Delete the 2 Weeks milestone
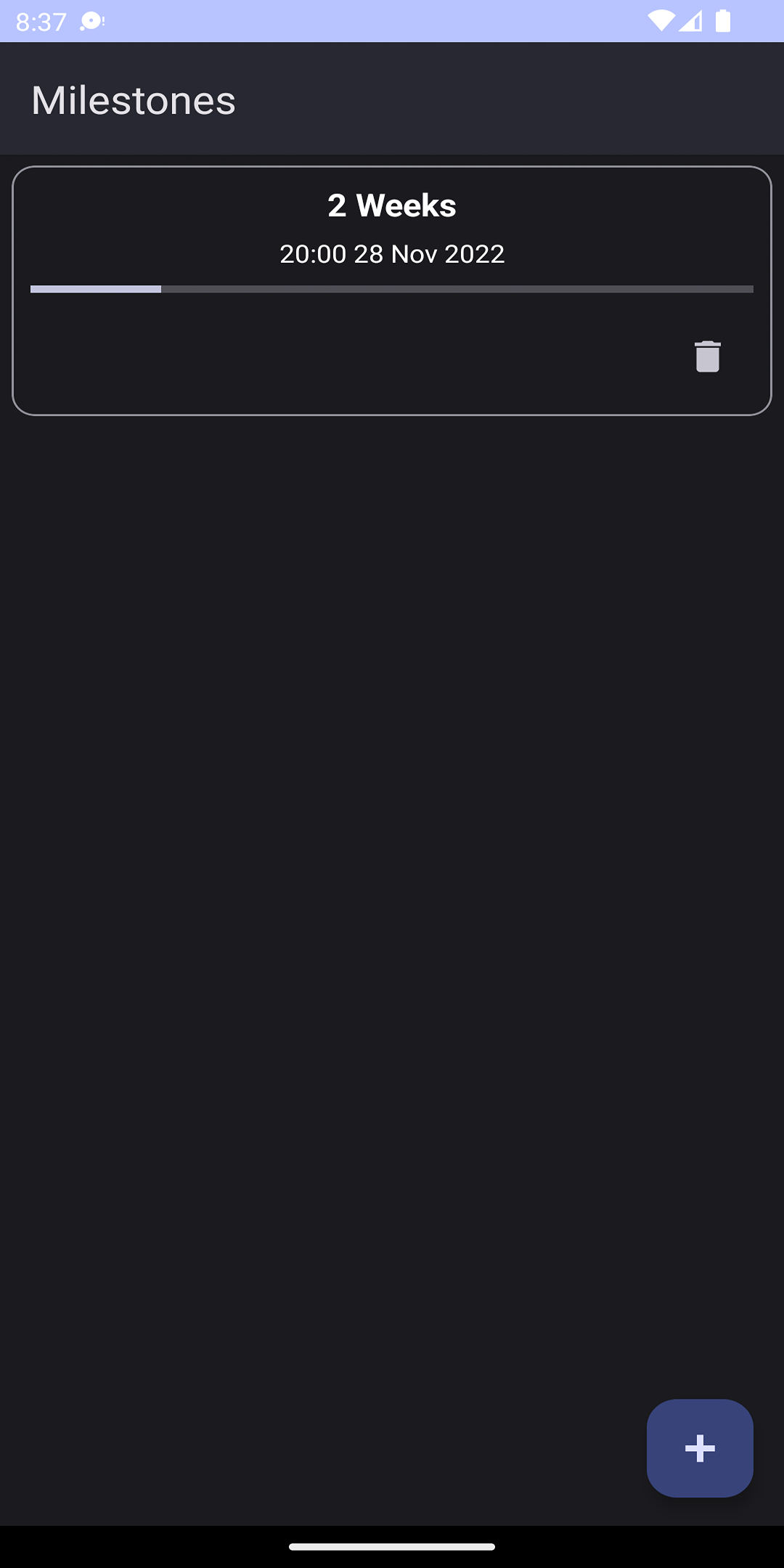784x1568 pixels. [707, 356]
